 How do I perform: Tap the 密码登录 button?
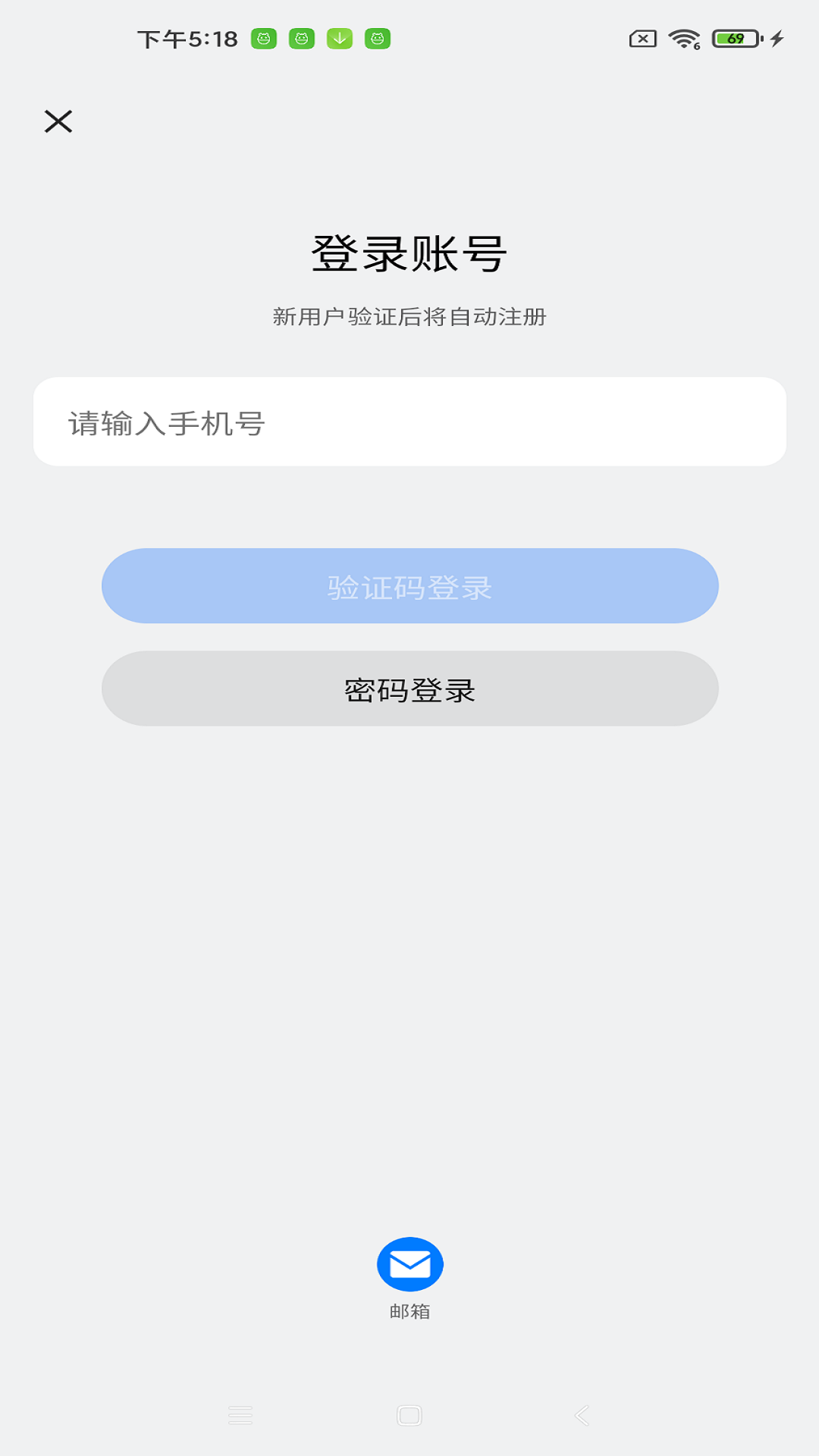coord(409,687)
